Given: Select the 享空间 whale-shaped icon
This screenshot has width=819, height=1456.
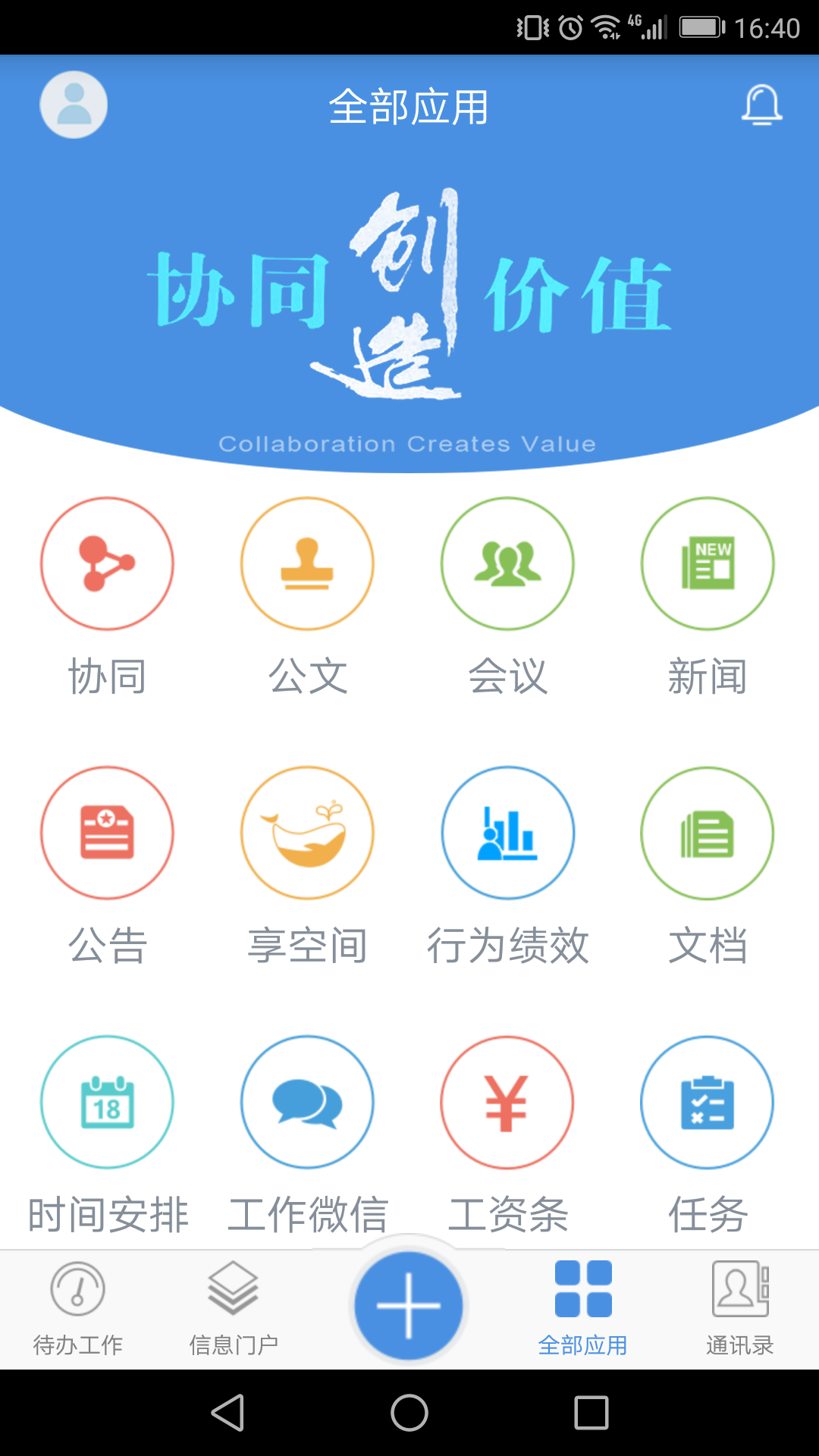Looking at the screenshot, I should pos(307,833).
